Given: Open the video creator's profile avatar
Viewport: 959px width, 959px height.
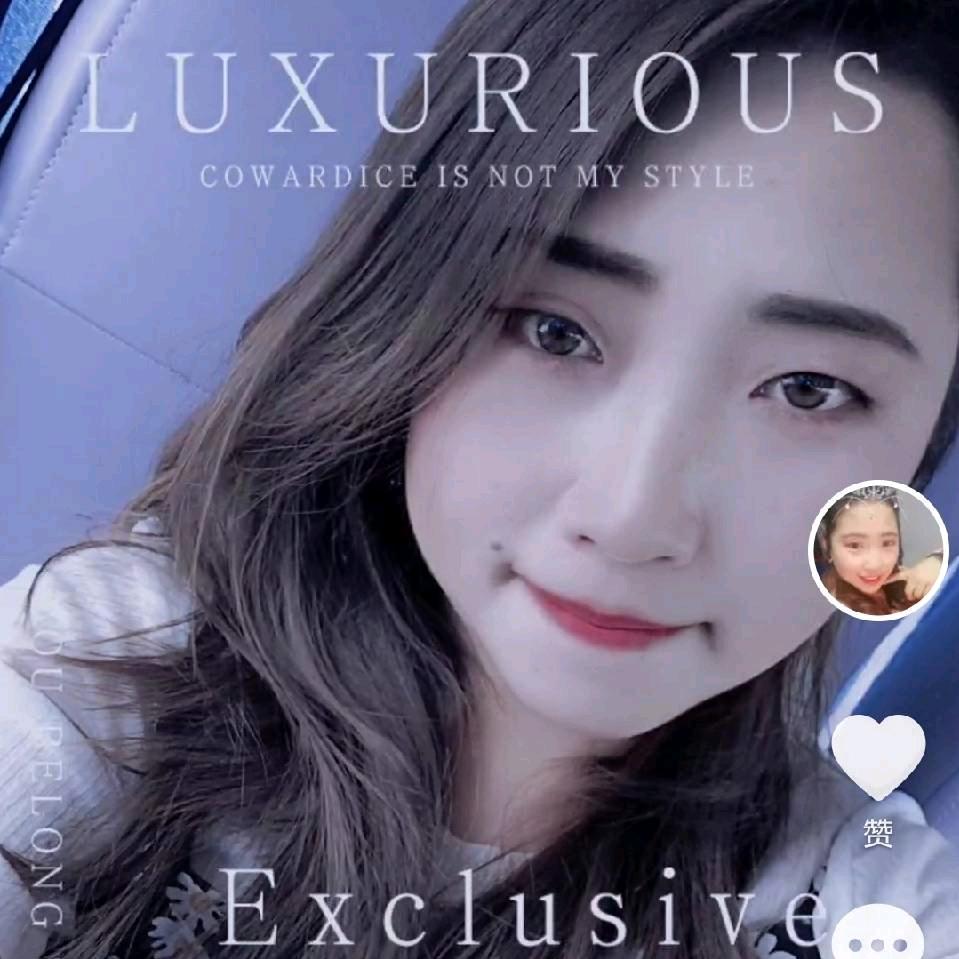Looking at the screenshot, I should pos(877,550).
